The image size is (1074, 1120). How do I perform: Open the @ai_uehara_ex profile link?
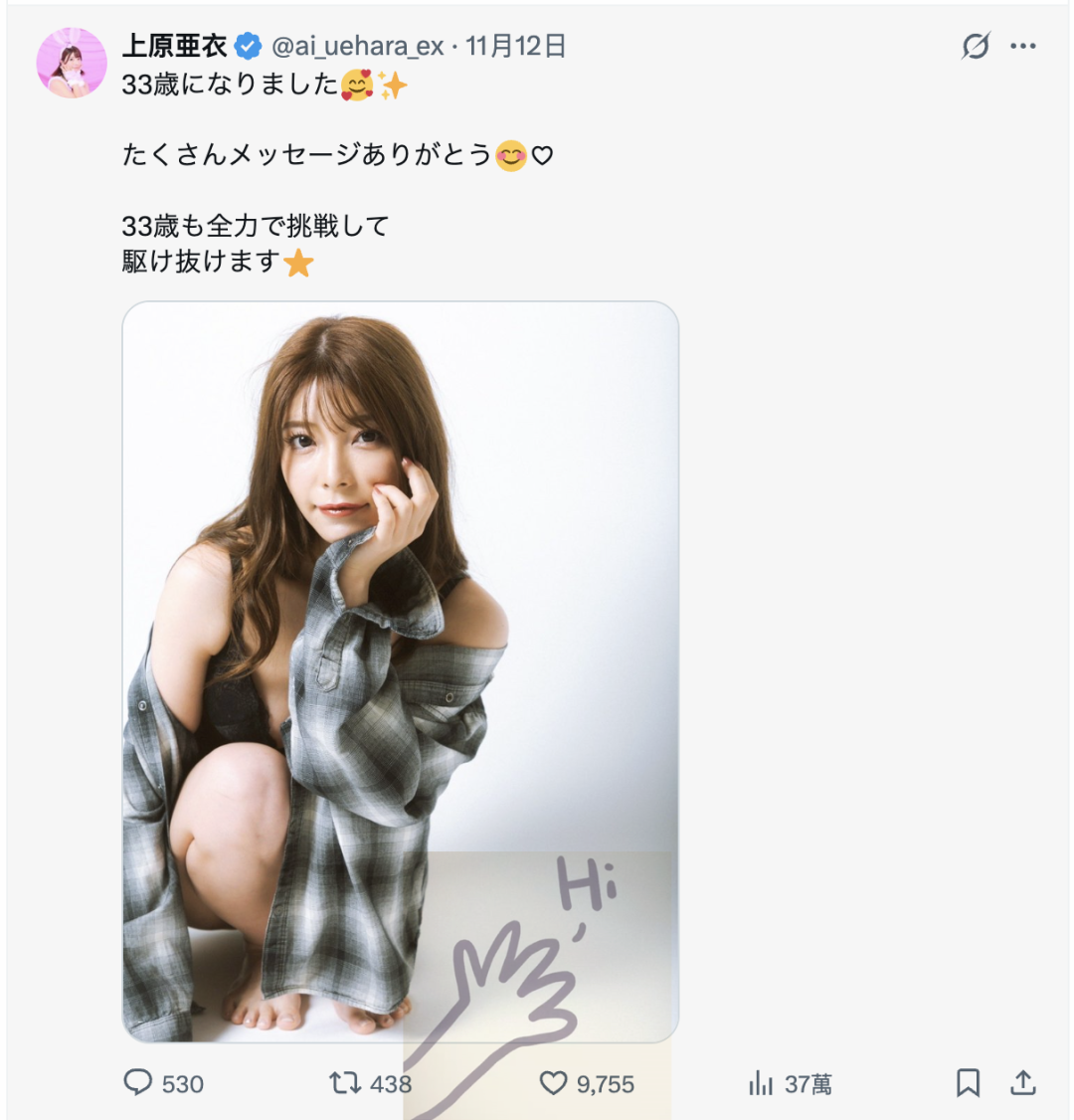click(357, 46)
